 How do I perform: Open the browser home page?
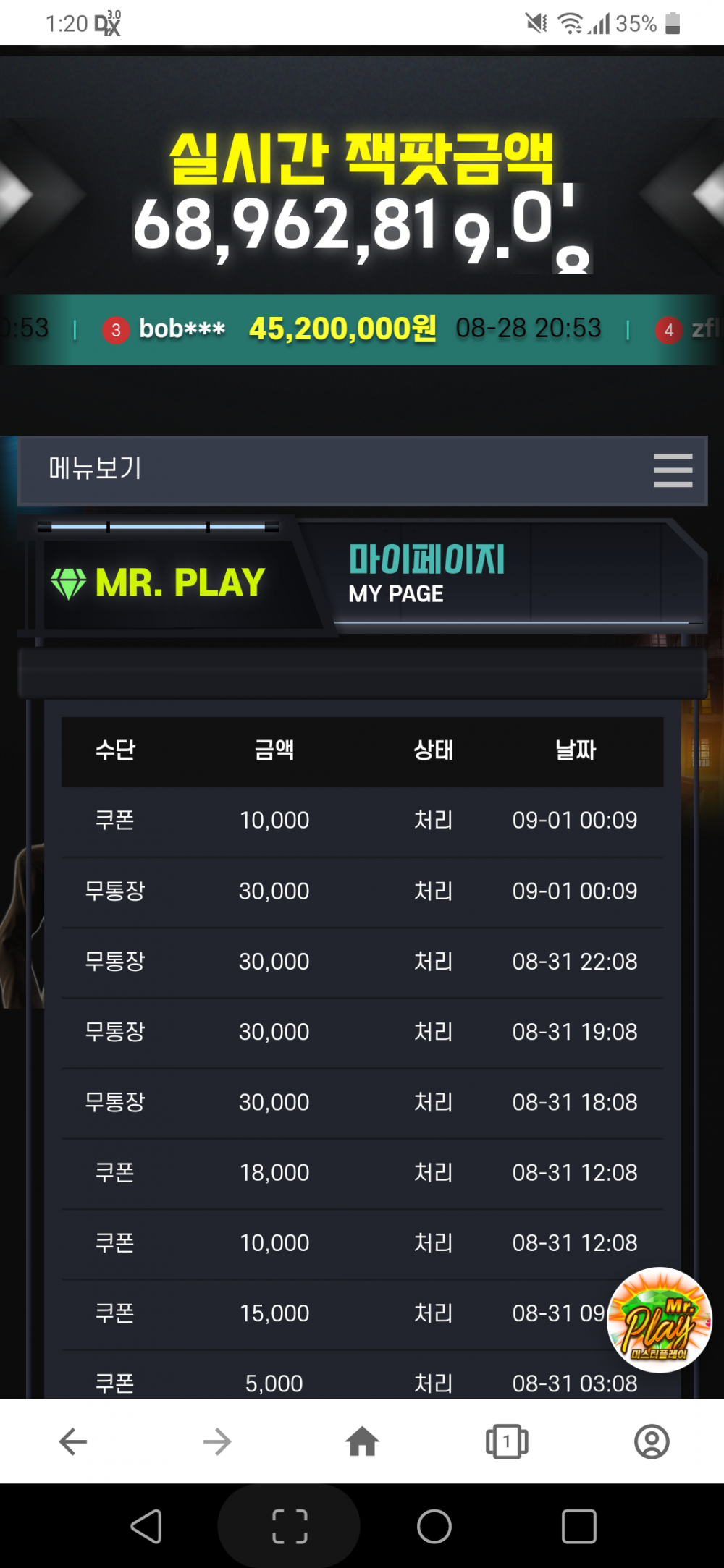pos(362,1441)
